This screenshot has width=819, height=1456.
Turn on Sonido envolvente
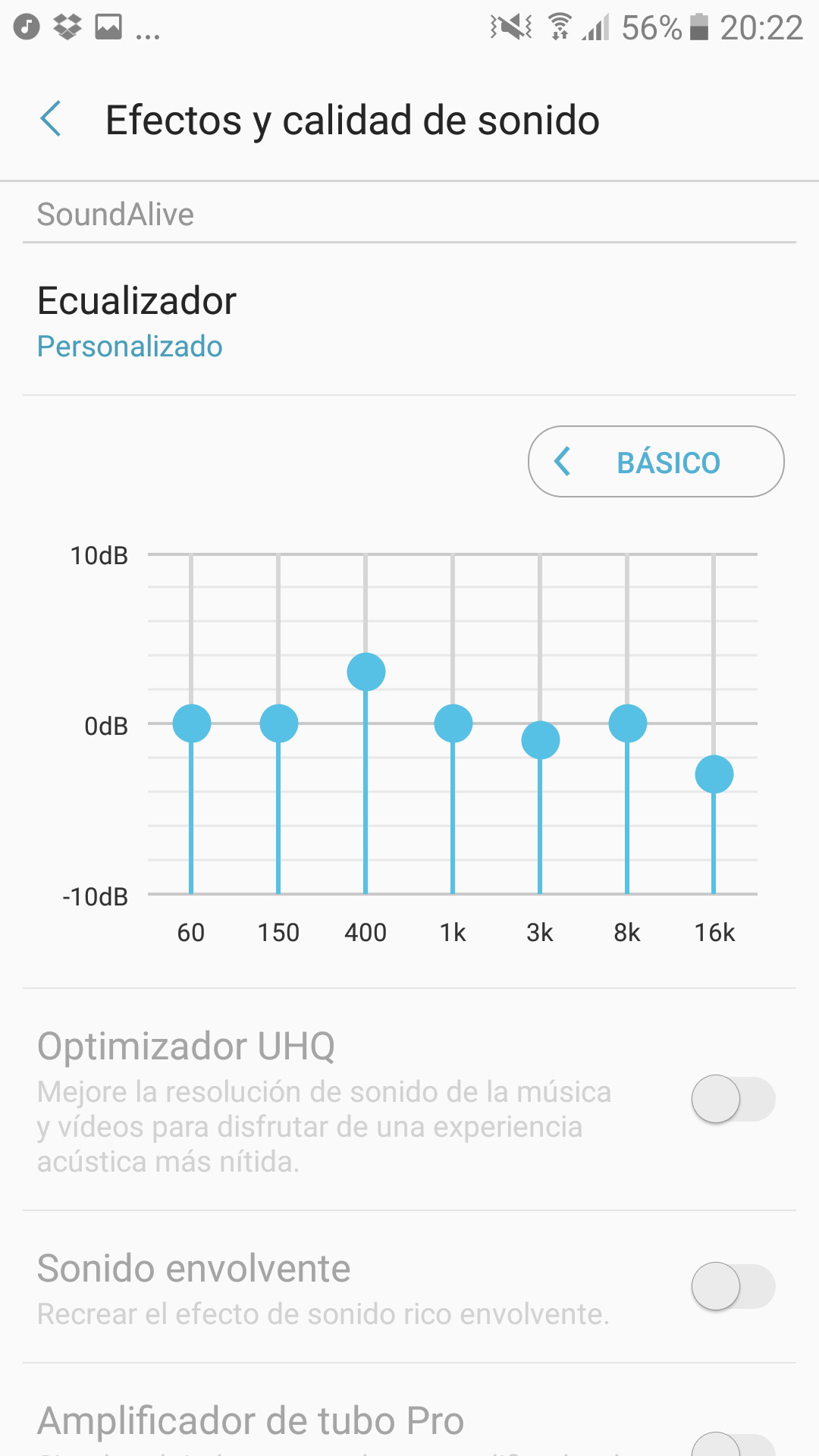[733, 1286]
